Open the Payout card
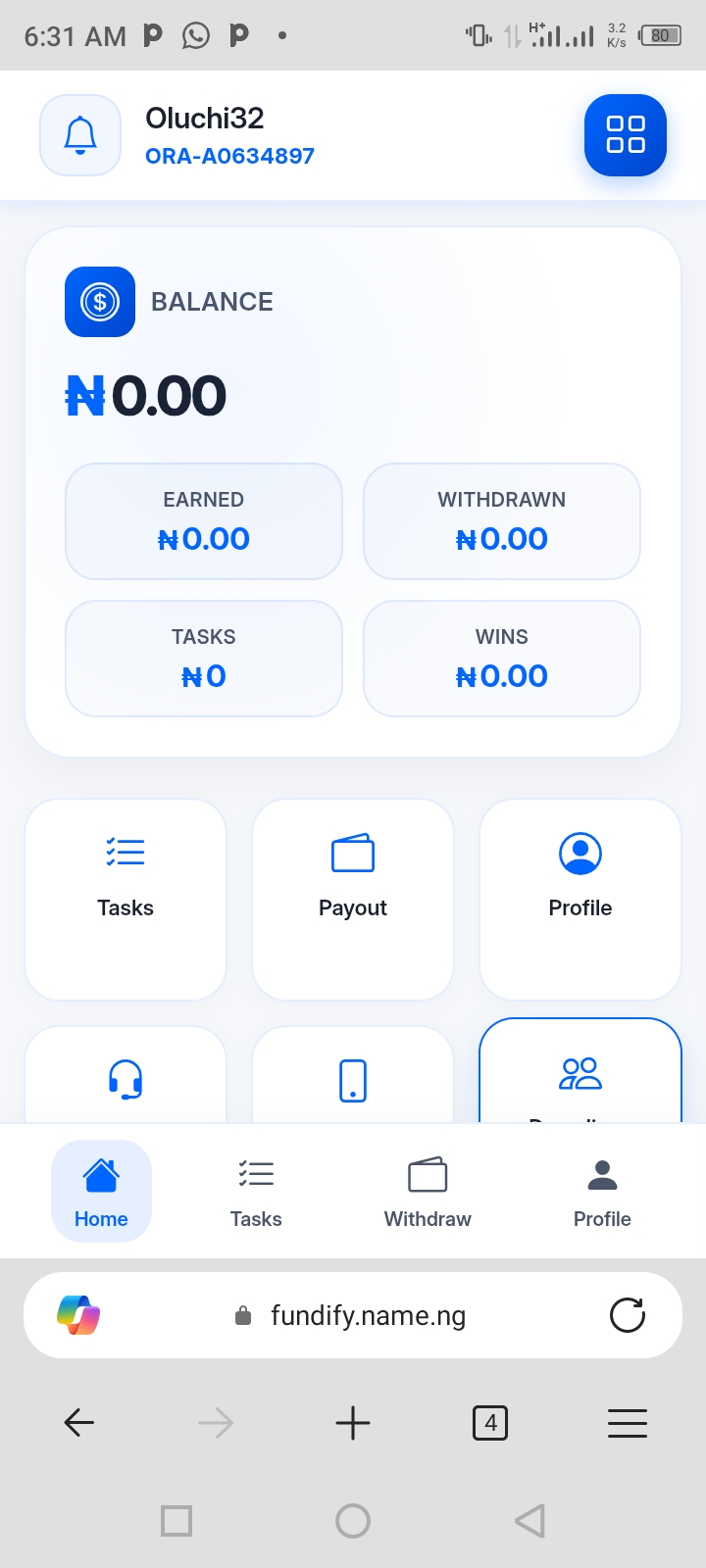The width and height of the screenshot is (706, 1568). pos(353,899)
